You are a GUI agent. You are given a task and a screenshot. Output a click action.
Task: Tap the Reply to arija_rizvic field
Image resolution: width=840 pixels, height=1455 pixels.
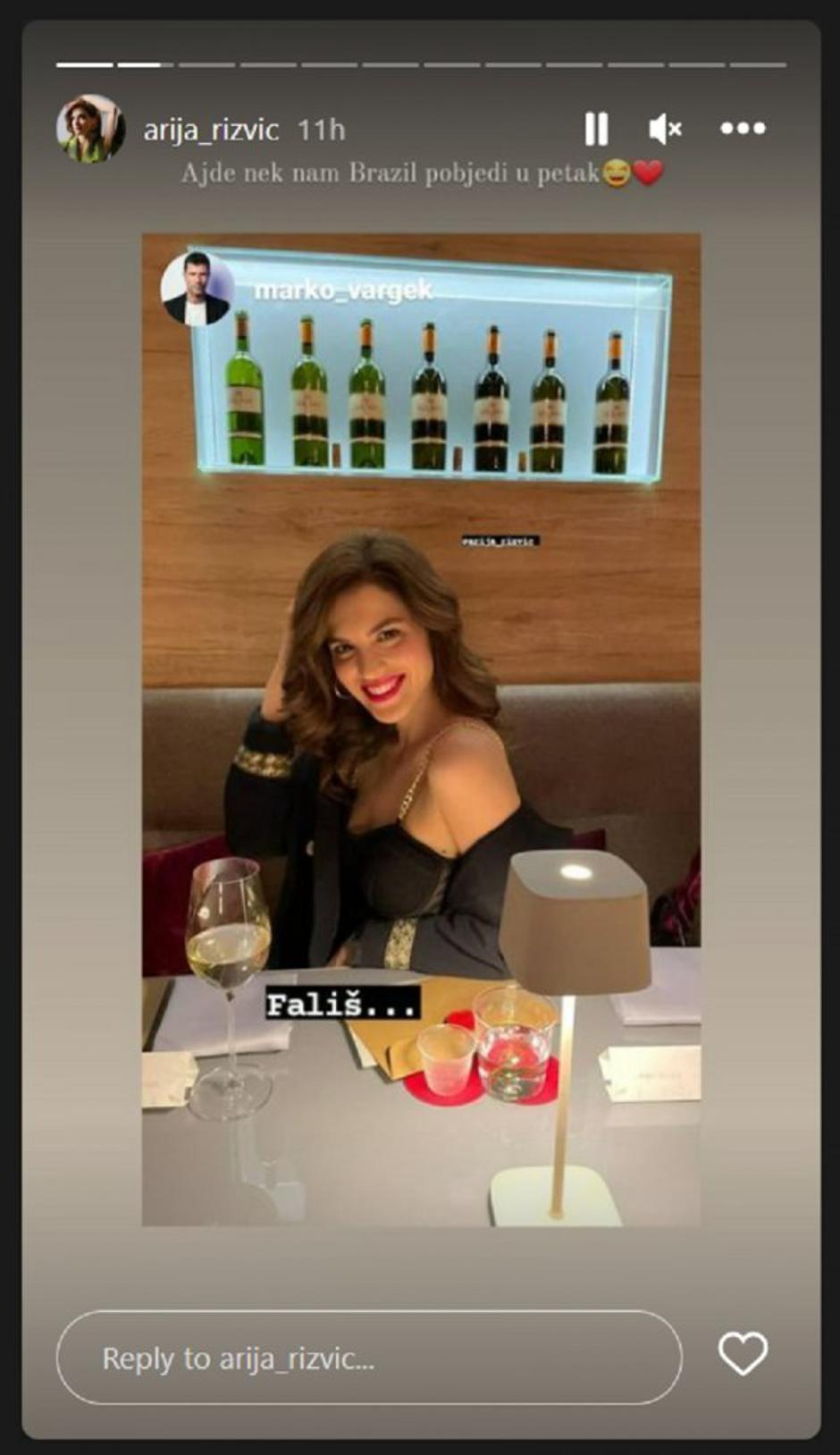point(368,1358)
